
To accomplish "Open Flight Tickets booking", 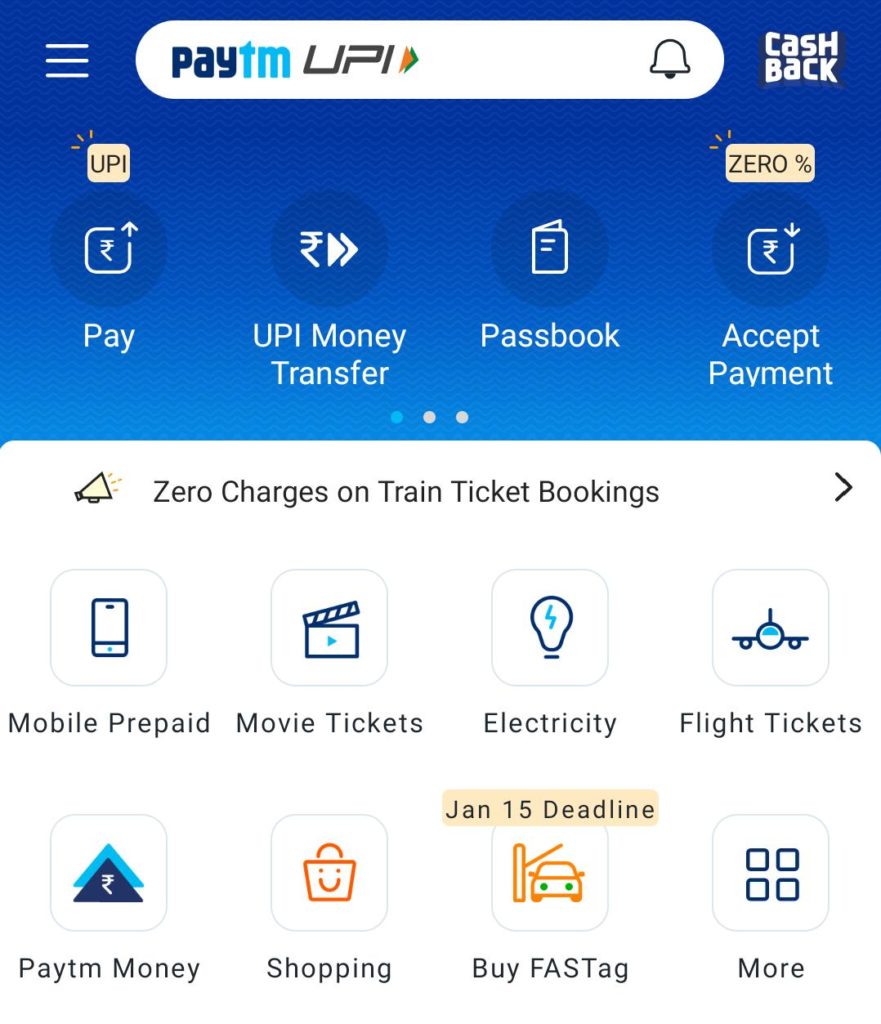I will pyautogui.click(x=770, y=628).
